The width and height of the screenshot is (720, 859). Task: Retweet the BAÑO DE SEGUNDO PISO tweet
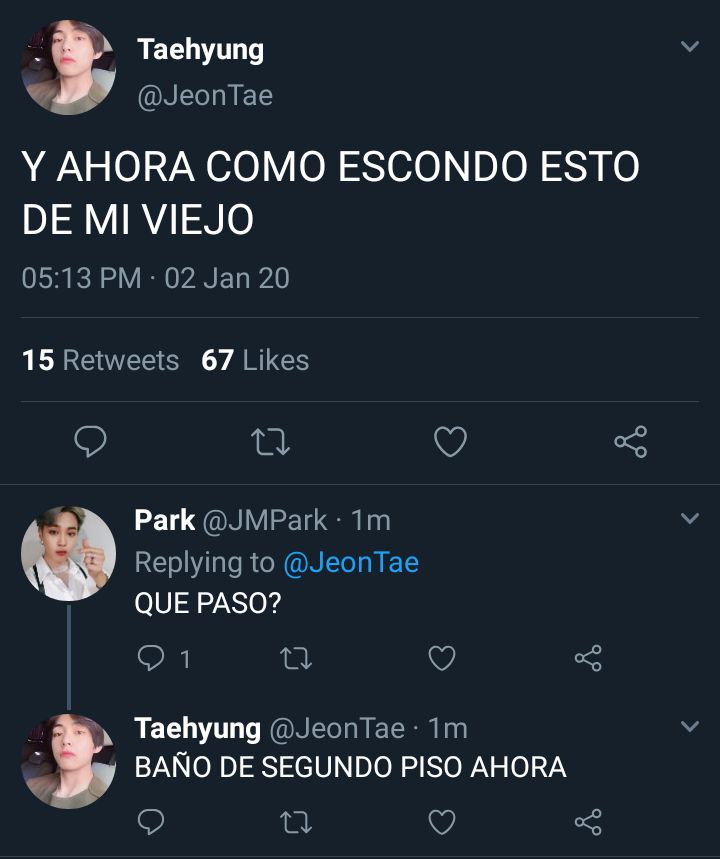(x=297, y=822)
